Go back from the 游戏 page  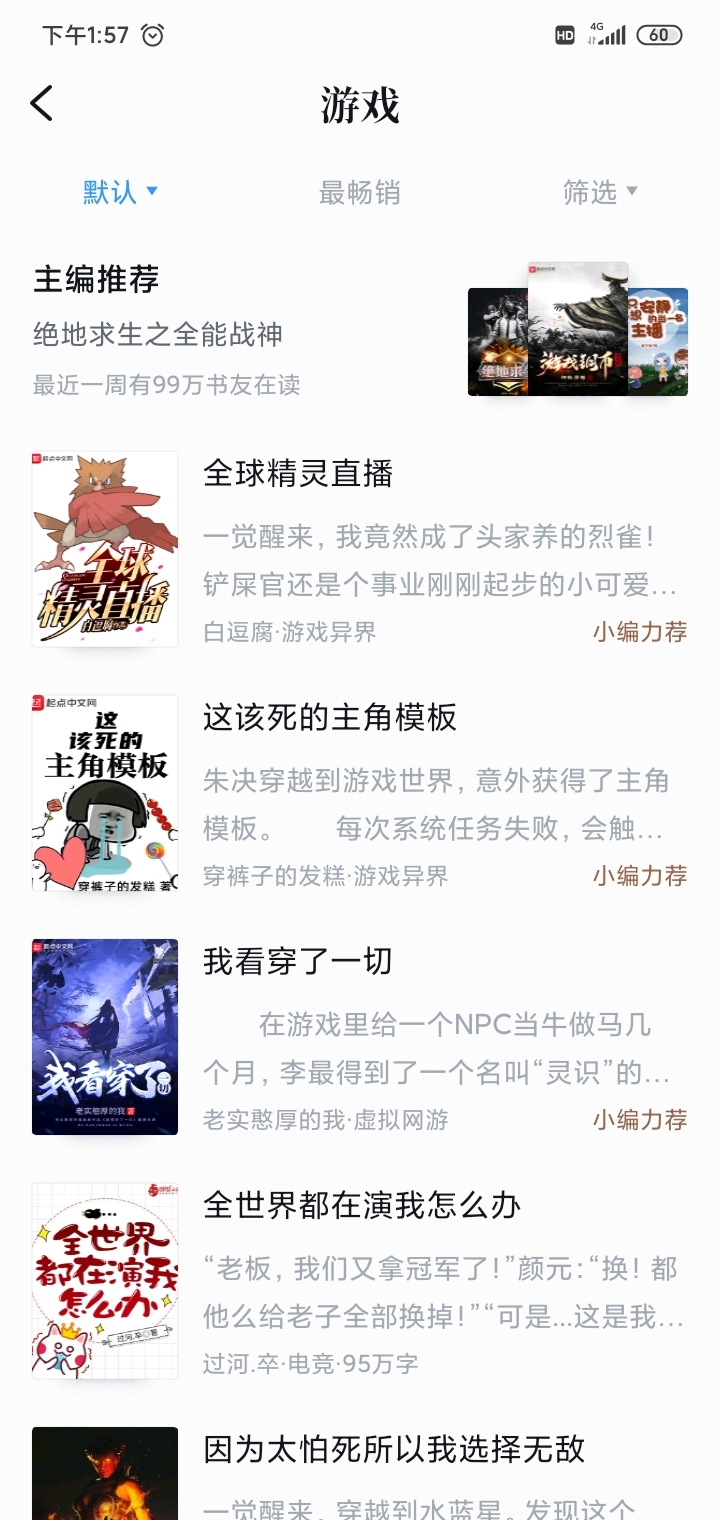pos(42,104)
